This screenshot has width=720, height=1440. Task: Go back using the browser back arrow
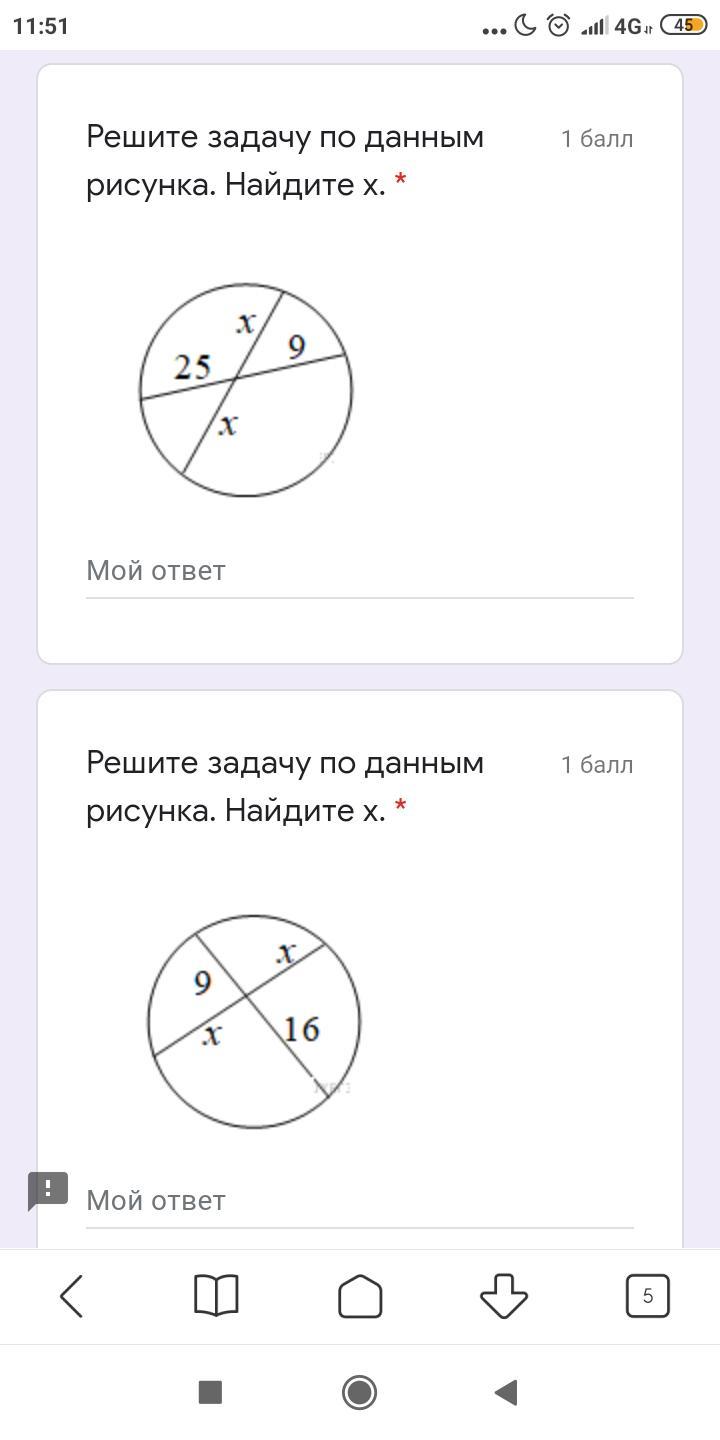[x=72, y=1297]
